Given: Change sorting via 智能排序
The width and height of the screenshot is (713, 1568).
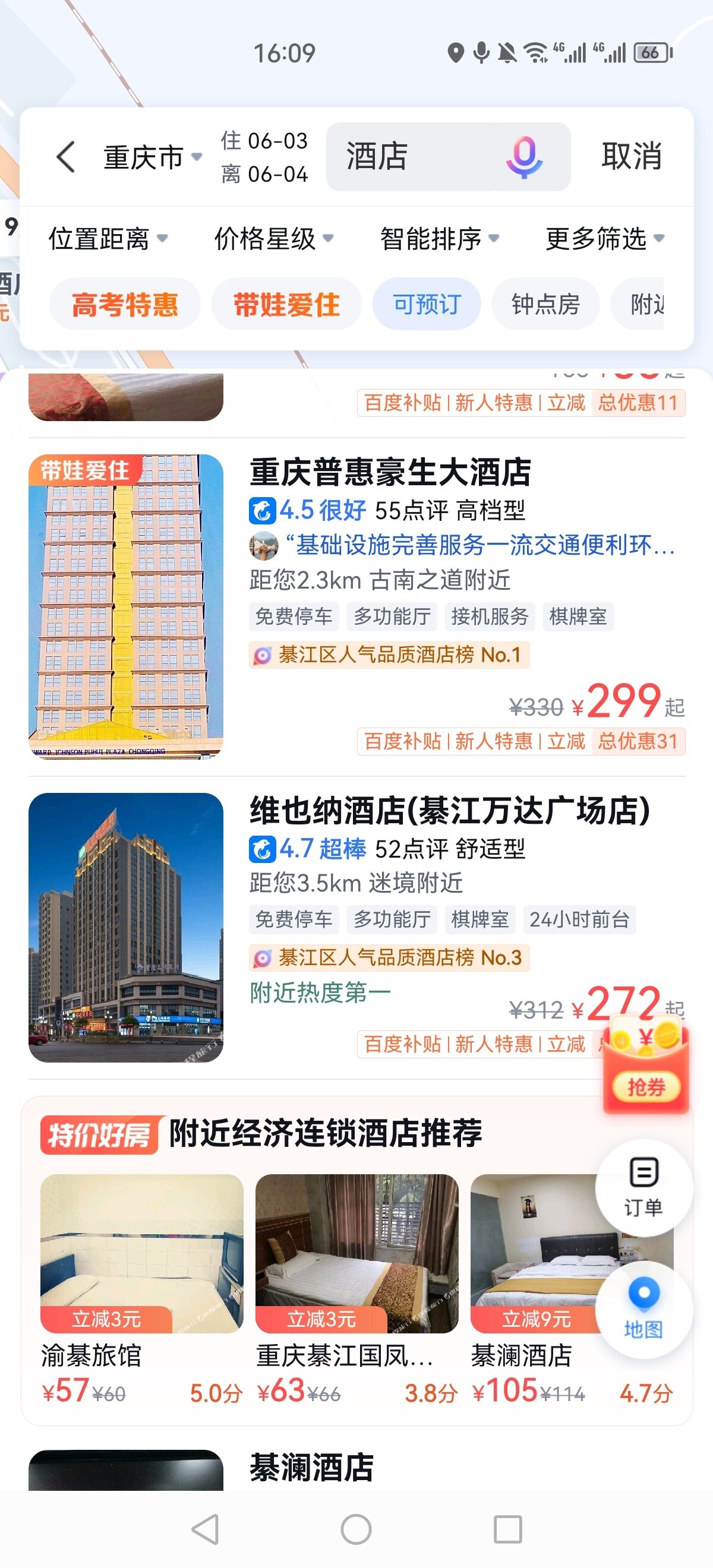Looking at the screenshot, I should 439,238.
